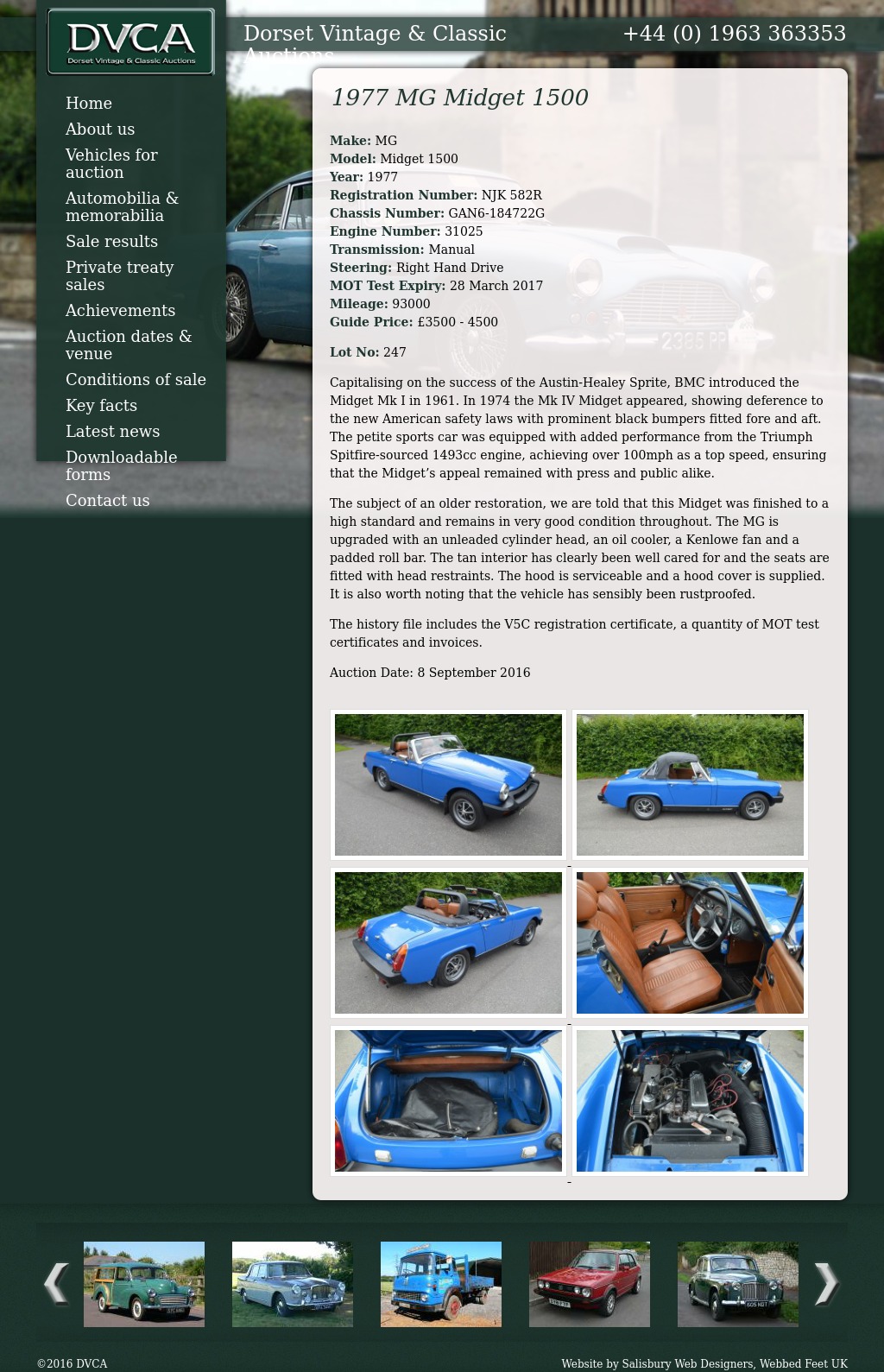Enlarge the side view photo with hood up
This screenshot has height=1372, width=884.
pyautogui.click(x=690, y=784)
